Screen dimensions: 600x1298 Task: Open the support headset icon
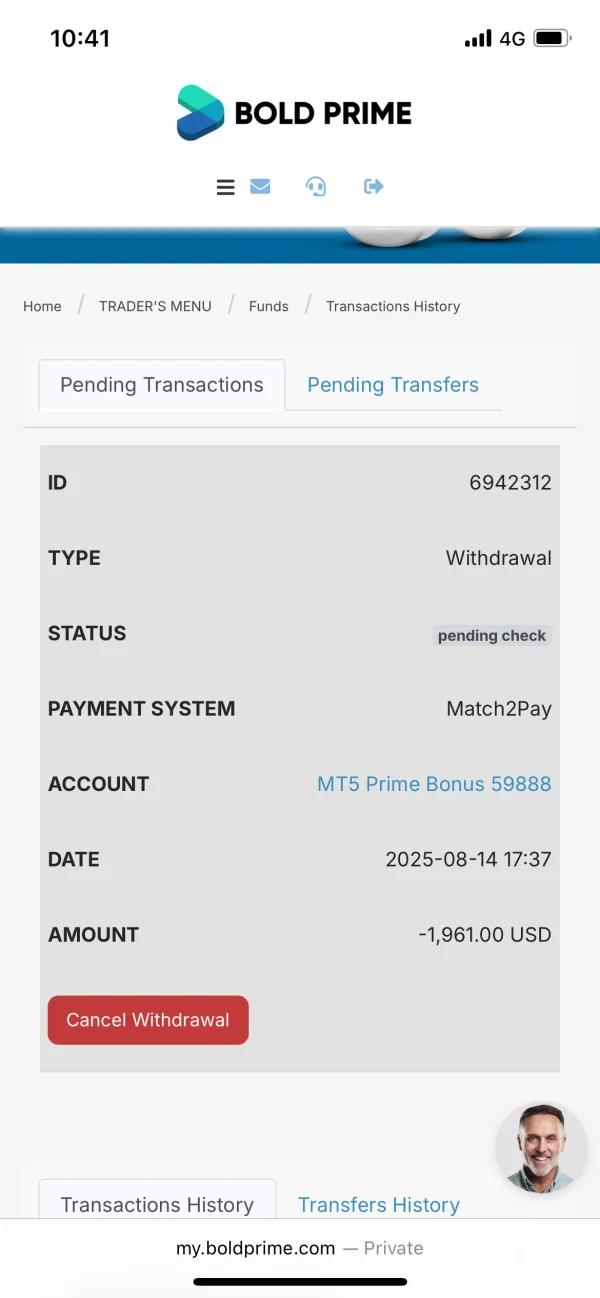316,187
